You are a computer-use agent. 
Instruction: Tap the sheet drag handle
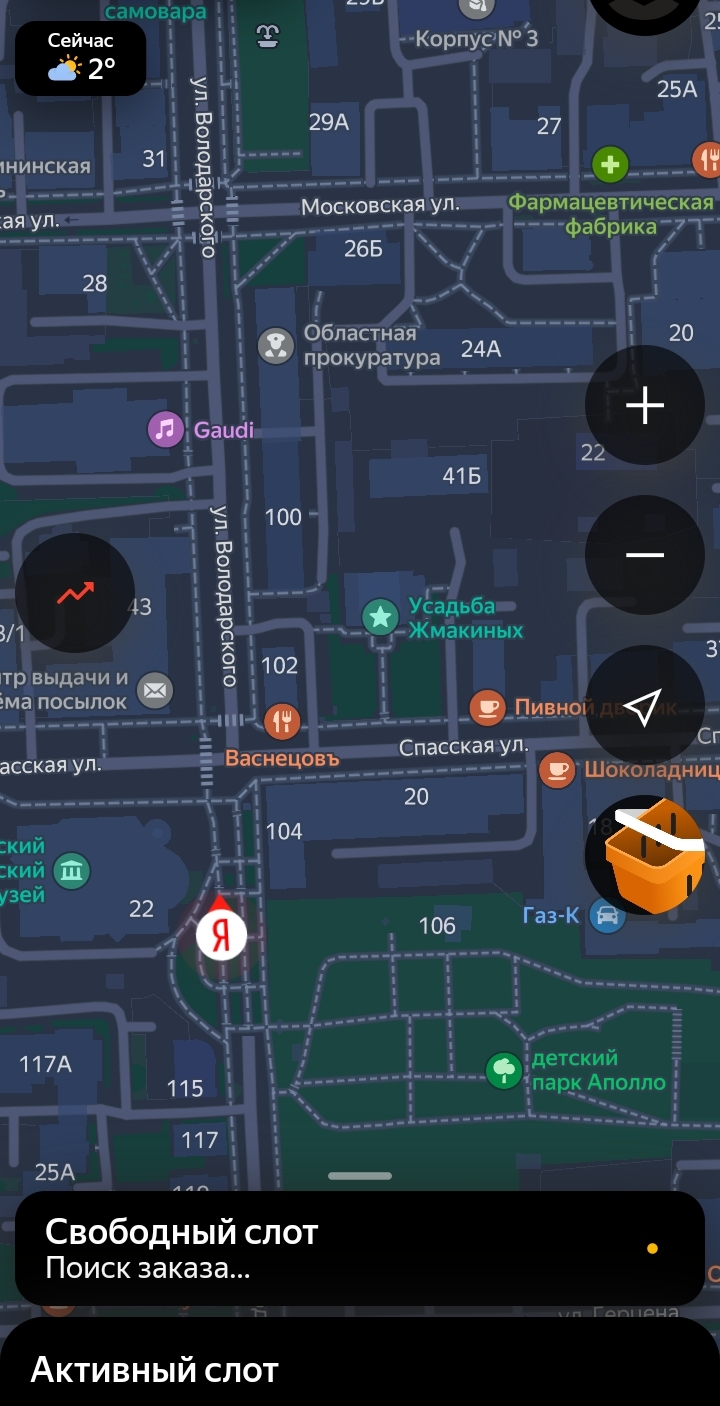point(360,1176)
